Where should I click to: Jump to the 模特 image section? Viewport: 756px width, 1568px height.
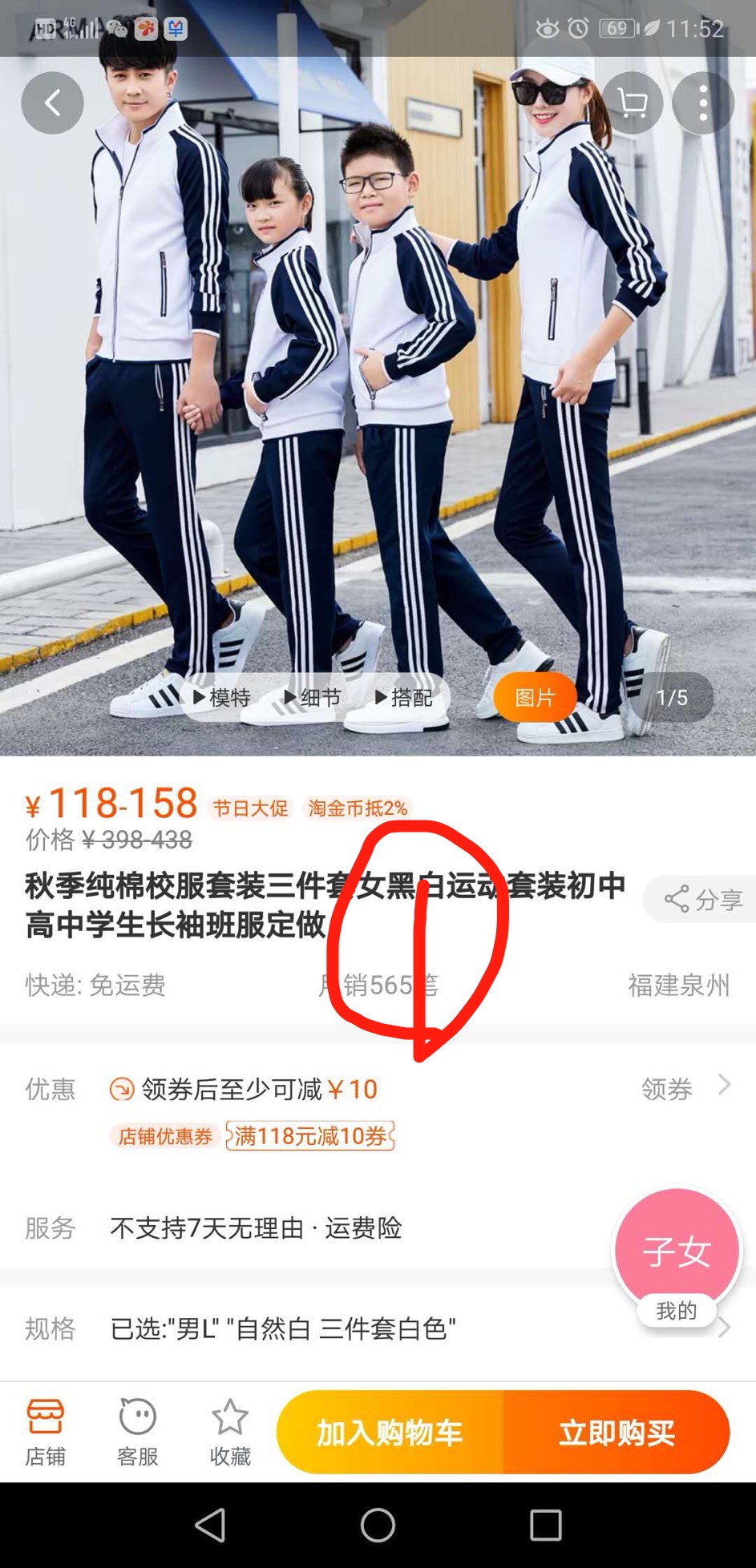(222, 698)
